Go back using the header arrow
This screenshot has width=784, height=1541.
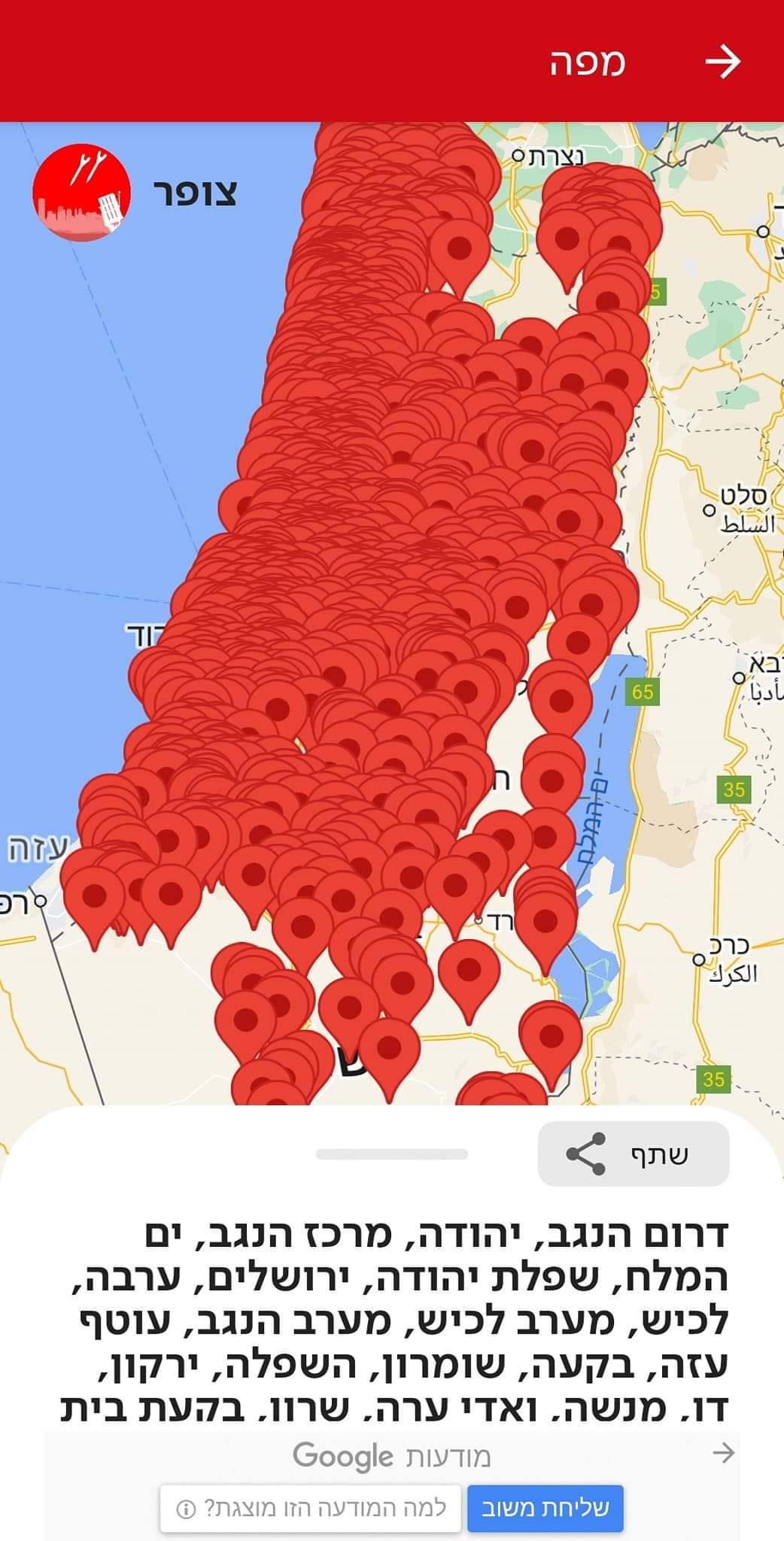click(722, 62)
